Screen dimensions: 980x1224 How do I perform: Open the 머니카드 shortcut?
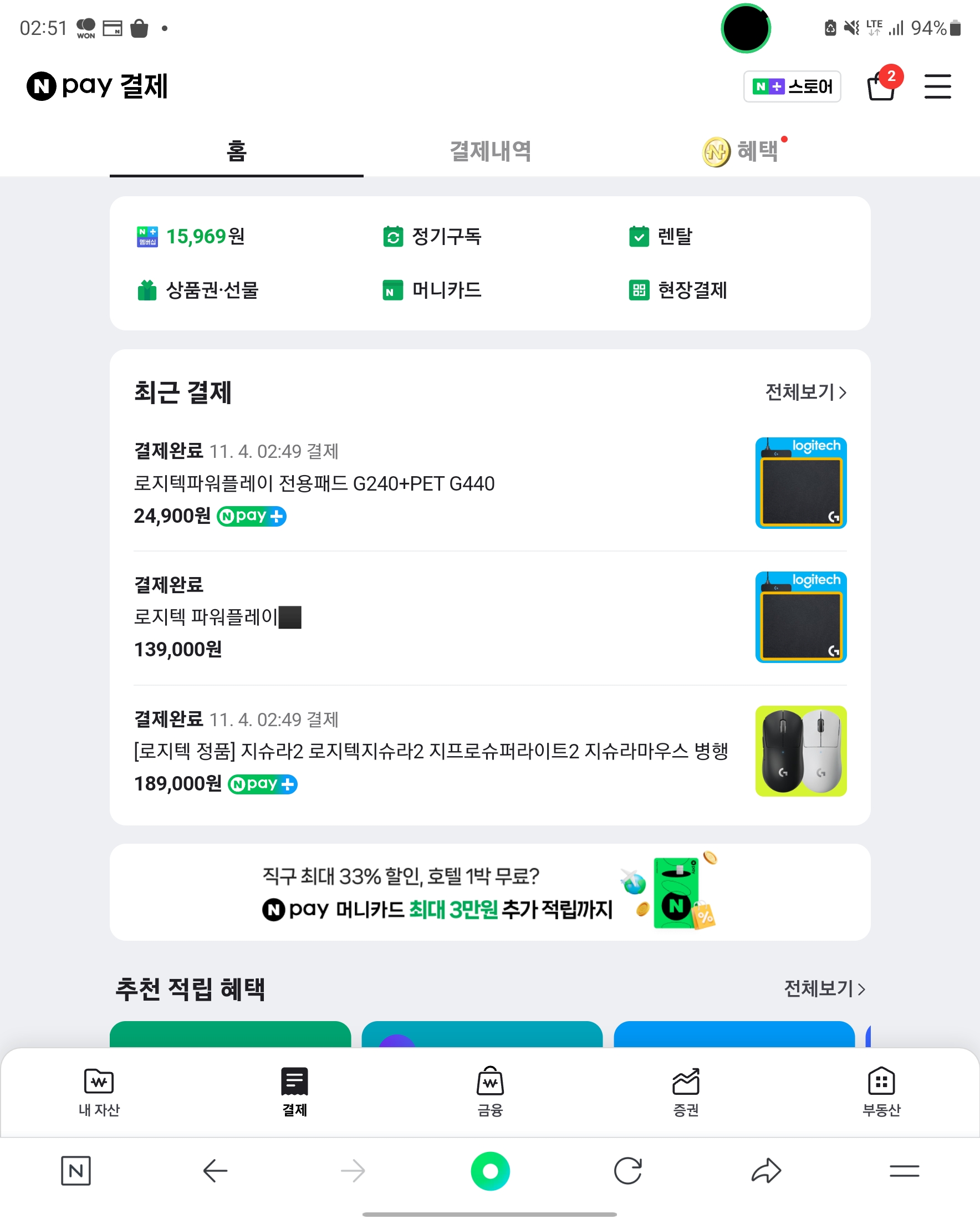(431, 290)
